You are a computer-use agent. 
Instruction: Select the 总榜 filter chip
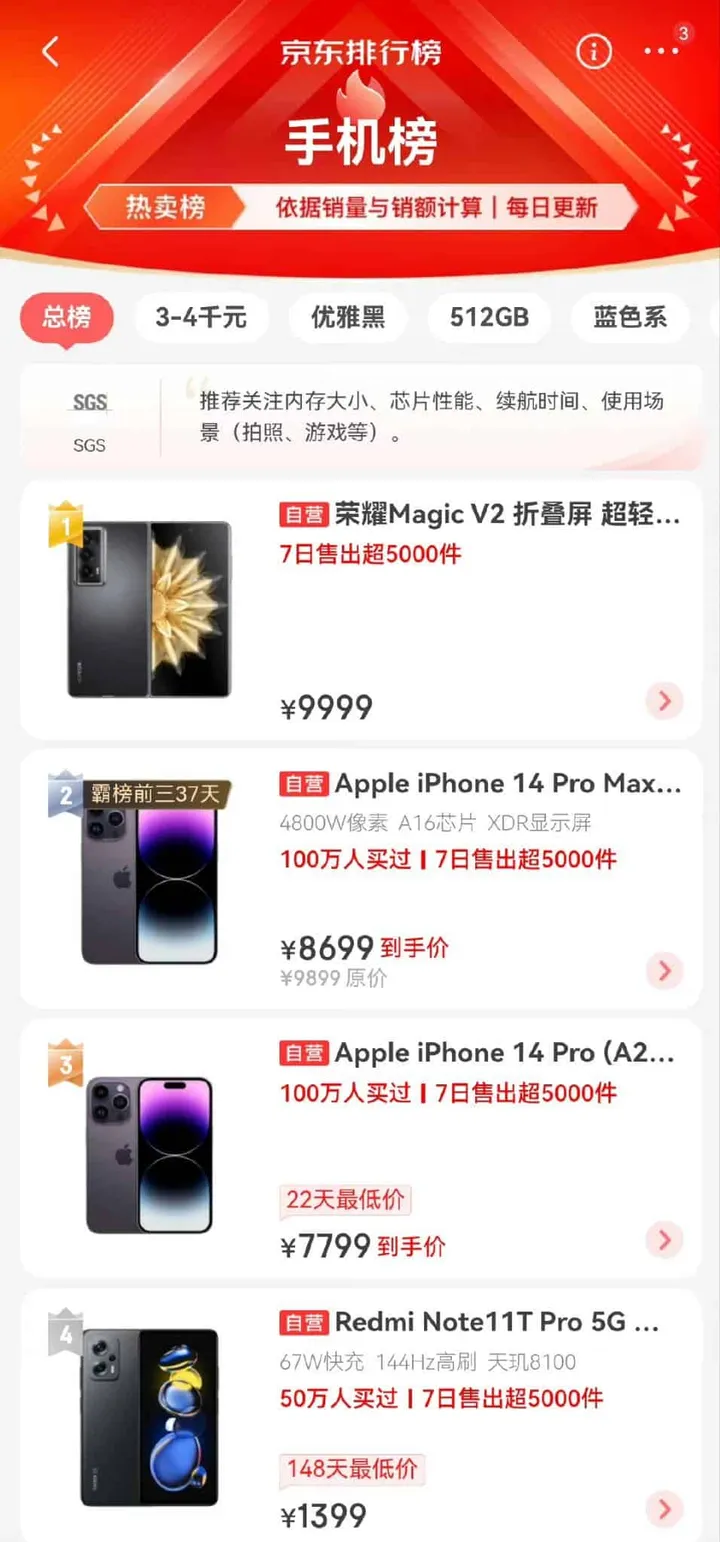[66, 318]
